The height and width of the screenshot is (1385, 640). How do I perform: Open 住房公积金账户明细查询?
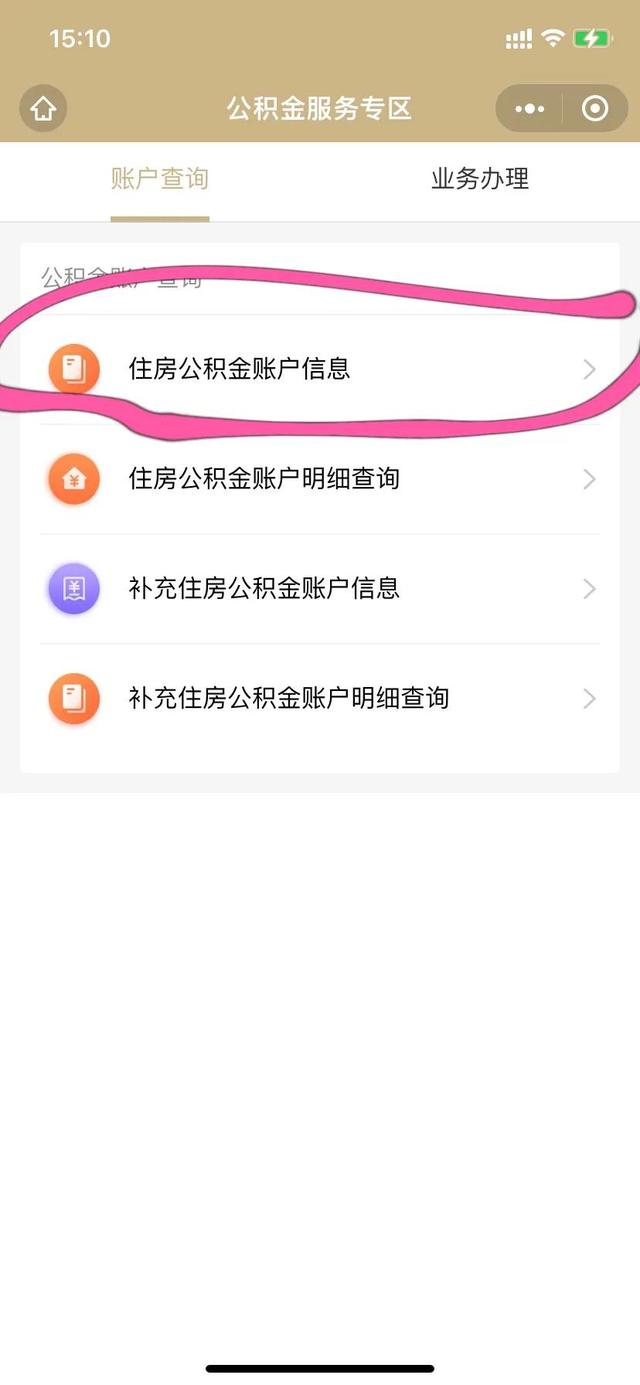[320, 479]
